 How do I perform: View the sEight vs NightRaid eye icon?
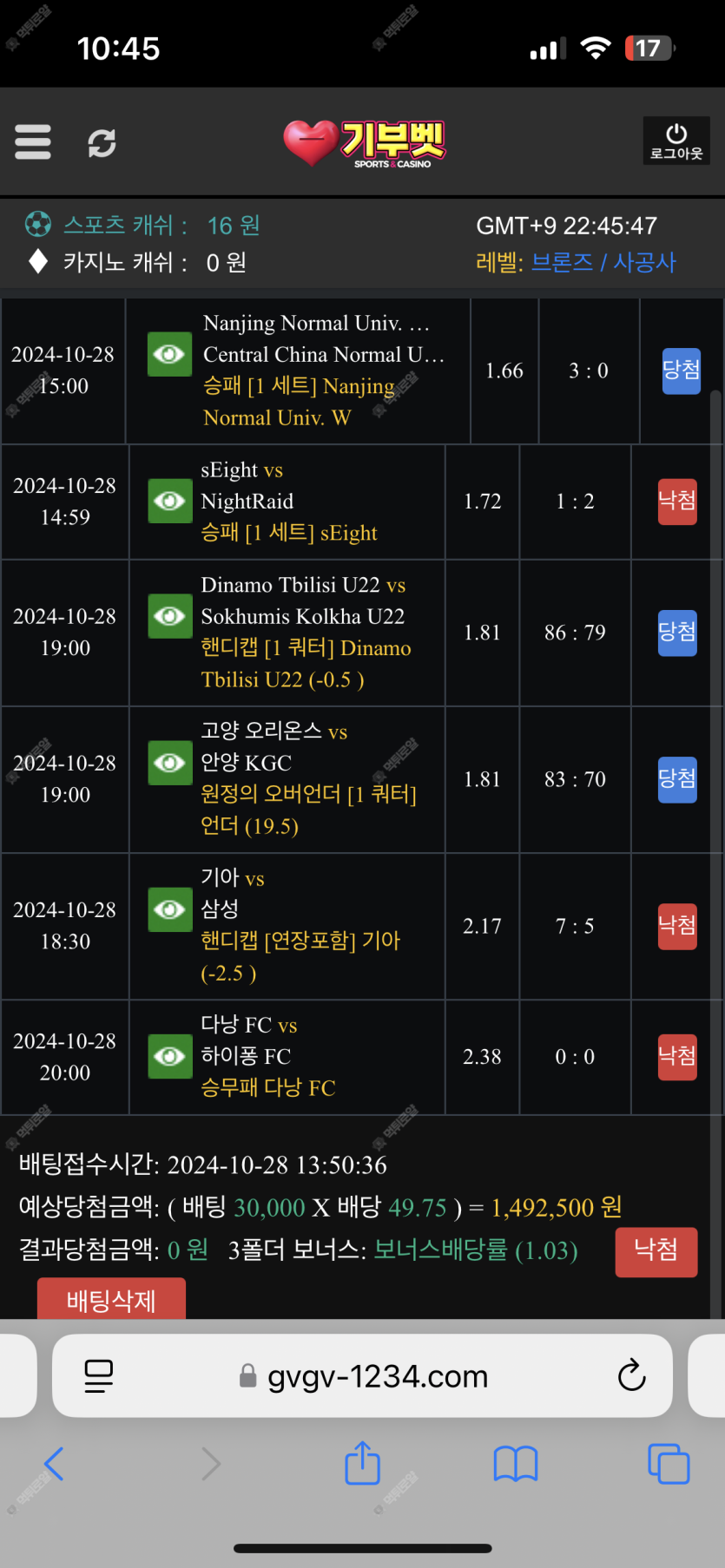coord(169,501)
